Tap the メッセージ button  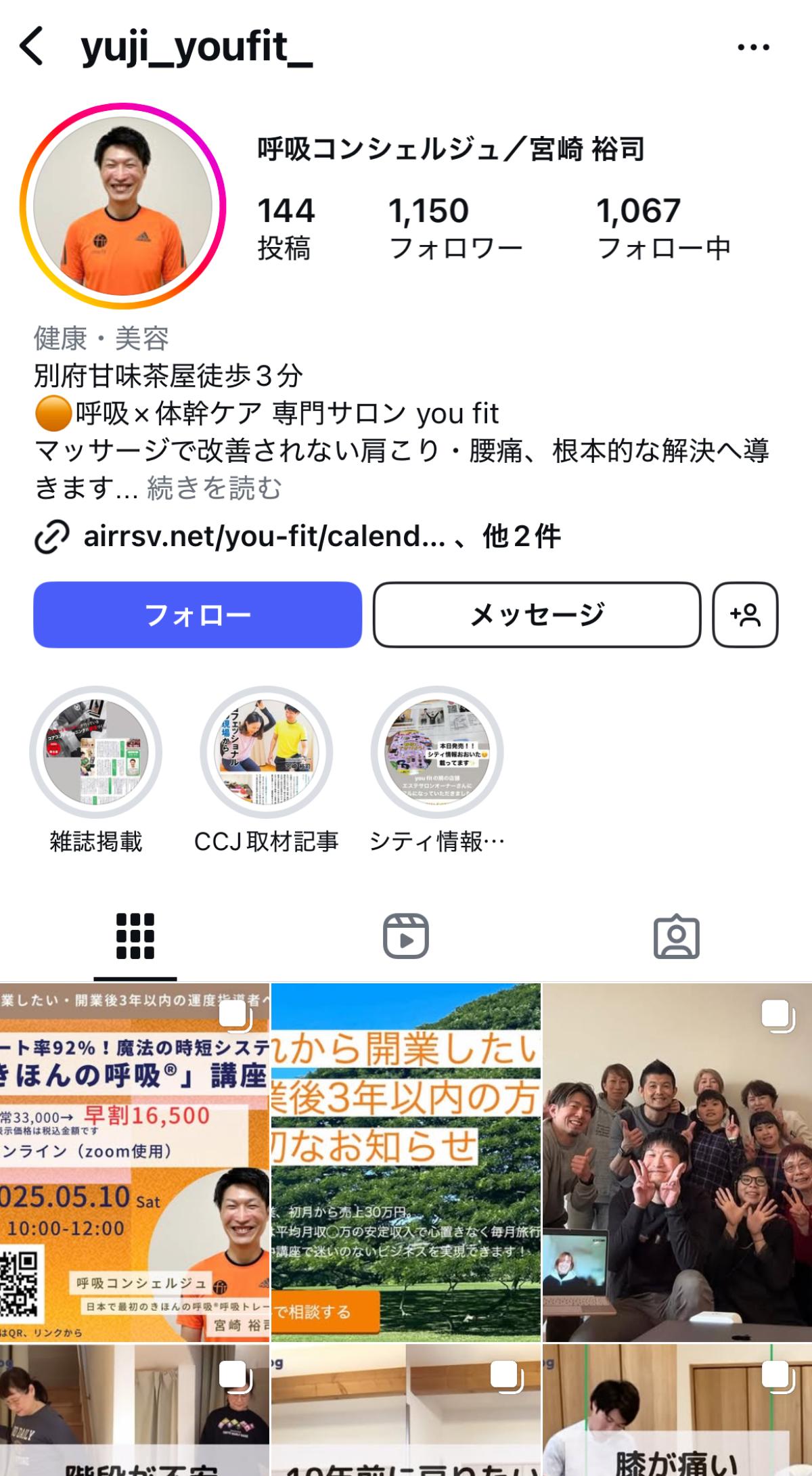point(537,614)
